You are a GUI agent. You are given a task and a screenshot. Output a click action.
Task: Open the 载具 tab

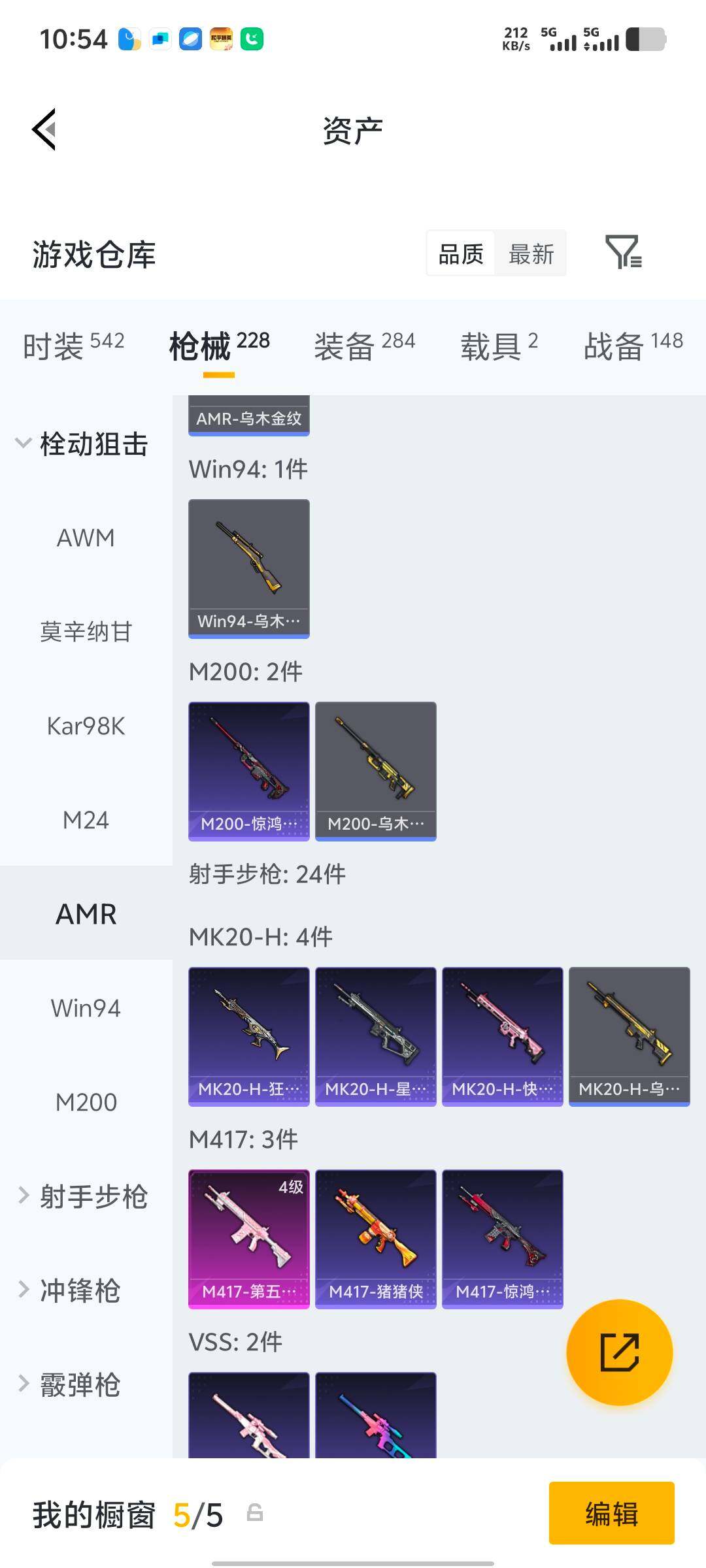[x=499, y=346]
